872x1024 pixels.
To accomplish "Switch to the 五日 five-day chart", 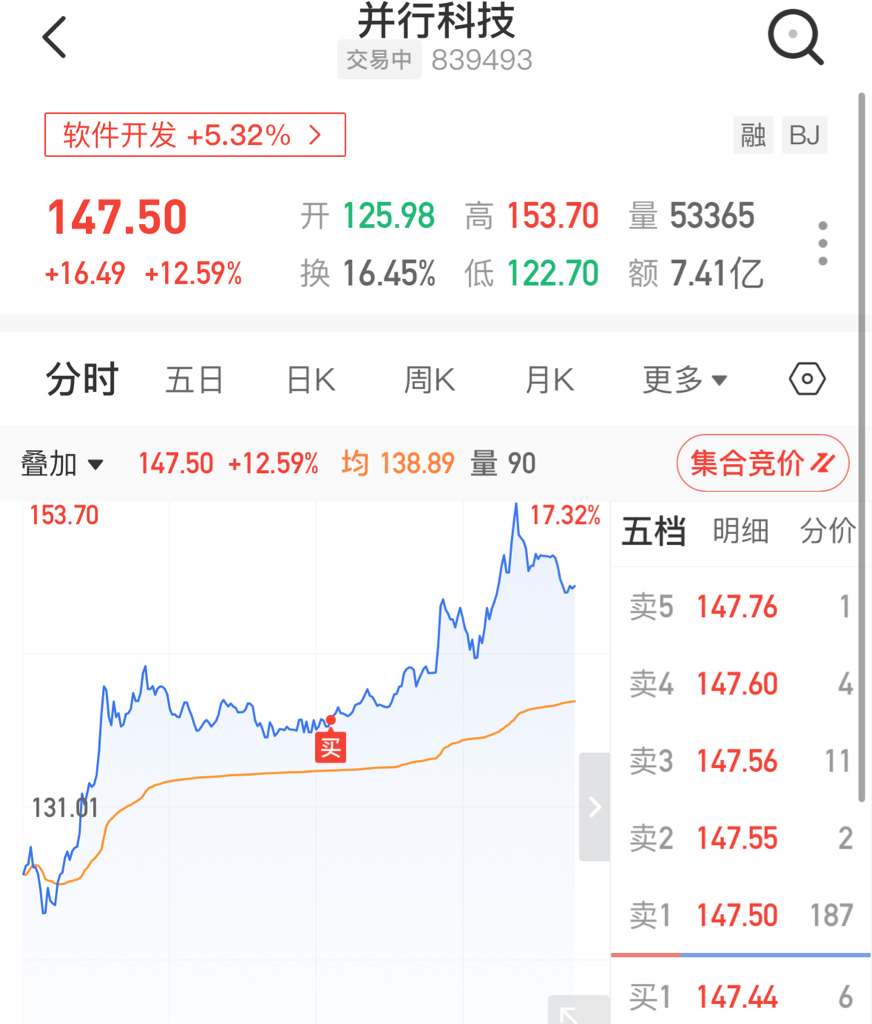I will pos(194,379).
